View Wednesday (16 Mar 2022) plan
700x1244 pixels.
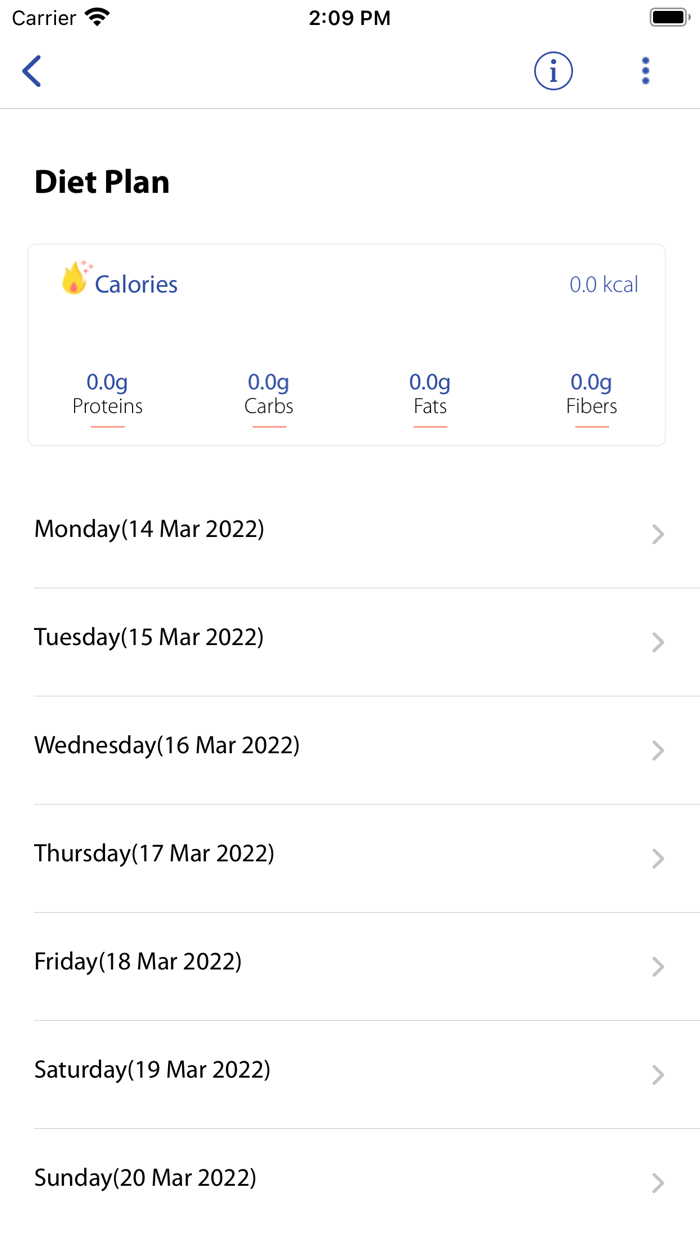point(350,747)
